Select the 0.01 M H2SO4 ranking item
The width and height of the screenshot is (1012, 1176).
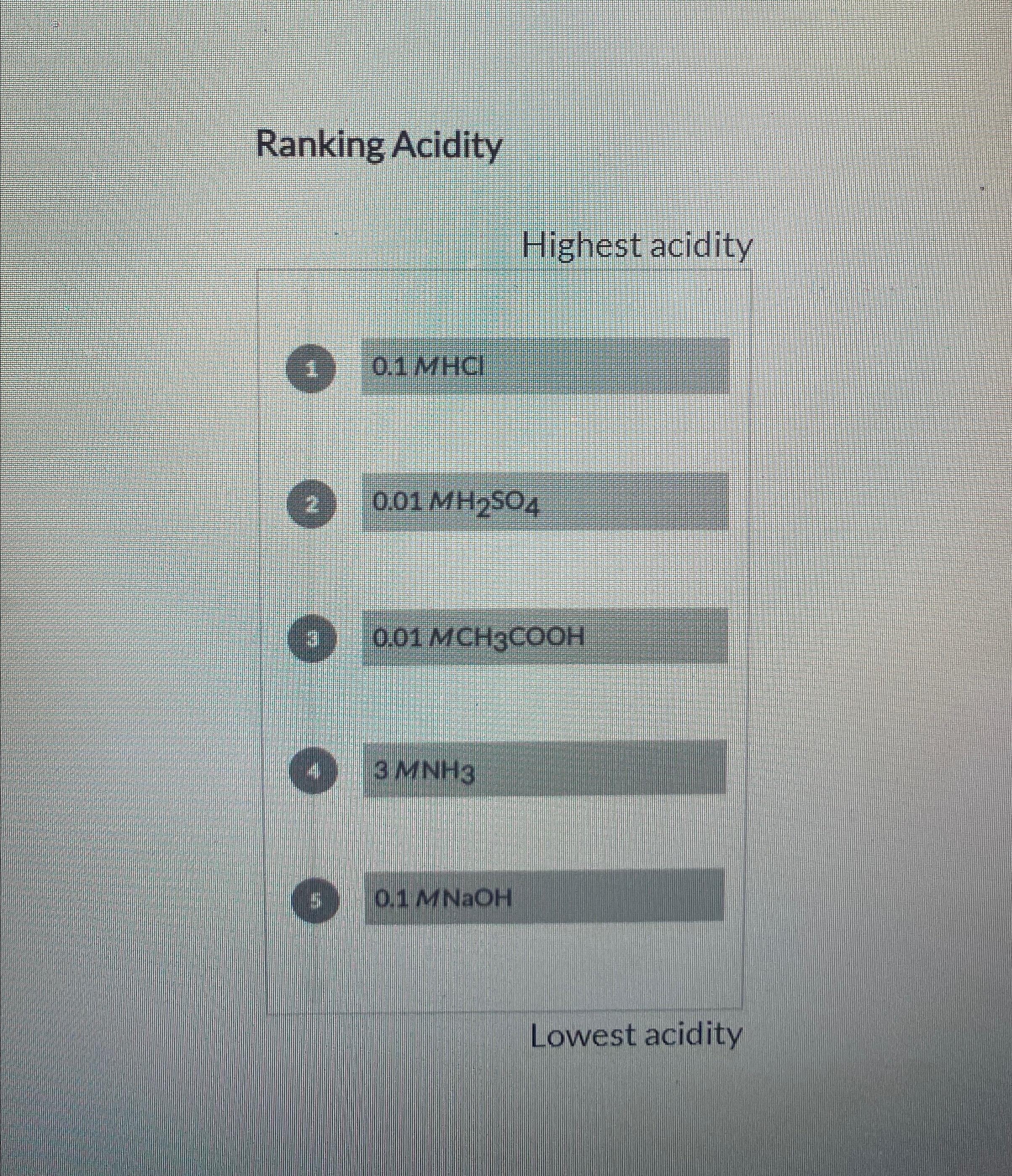coord(545,502)
